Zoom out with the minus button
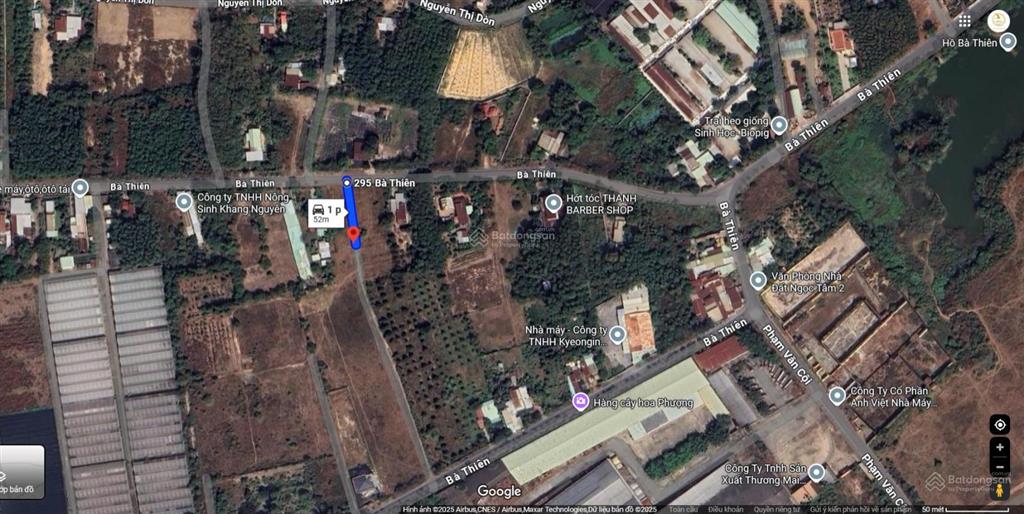 pos(1000,466)
